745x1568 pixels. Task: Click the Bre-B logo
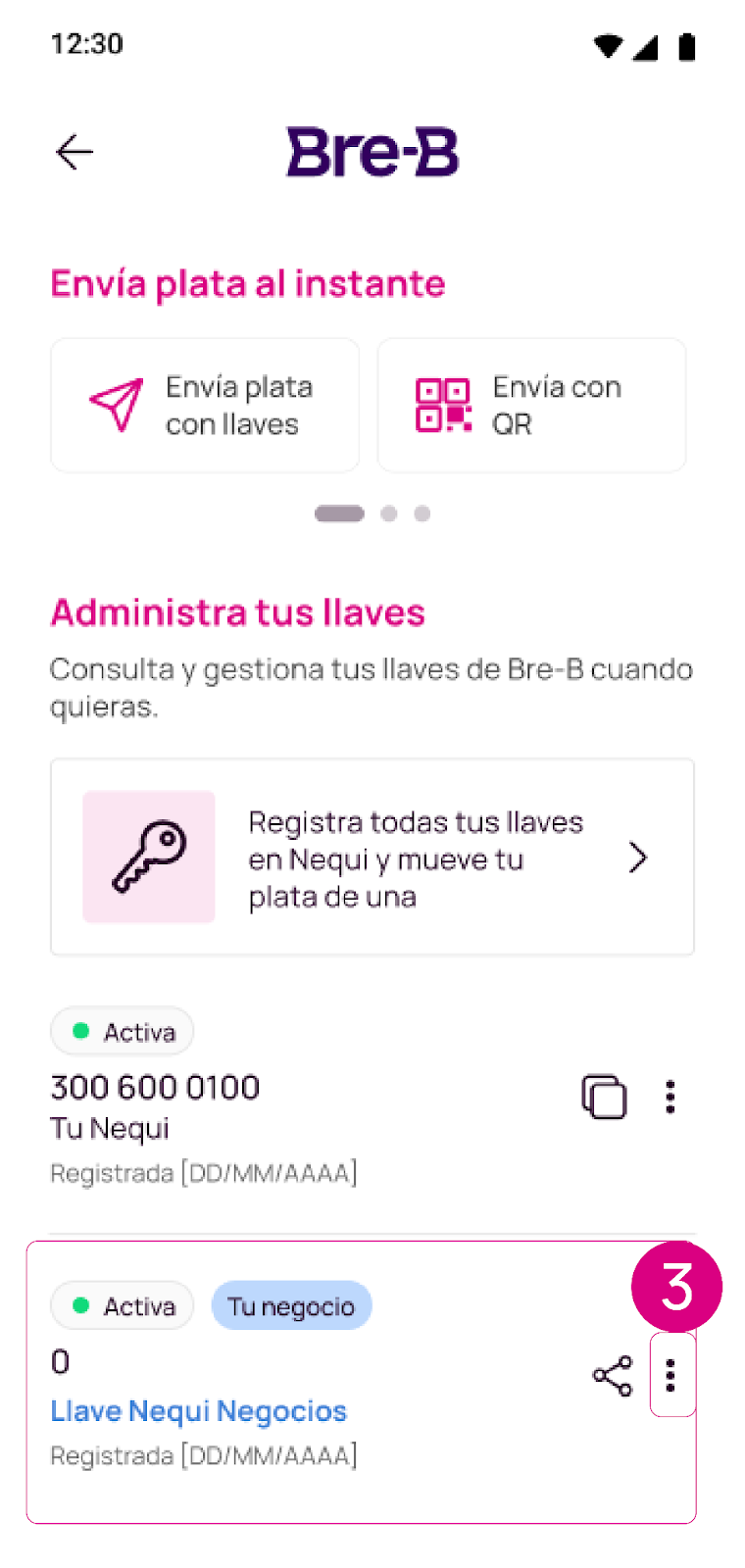[x=372, y=152]
